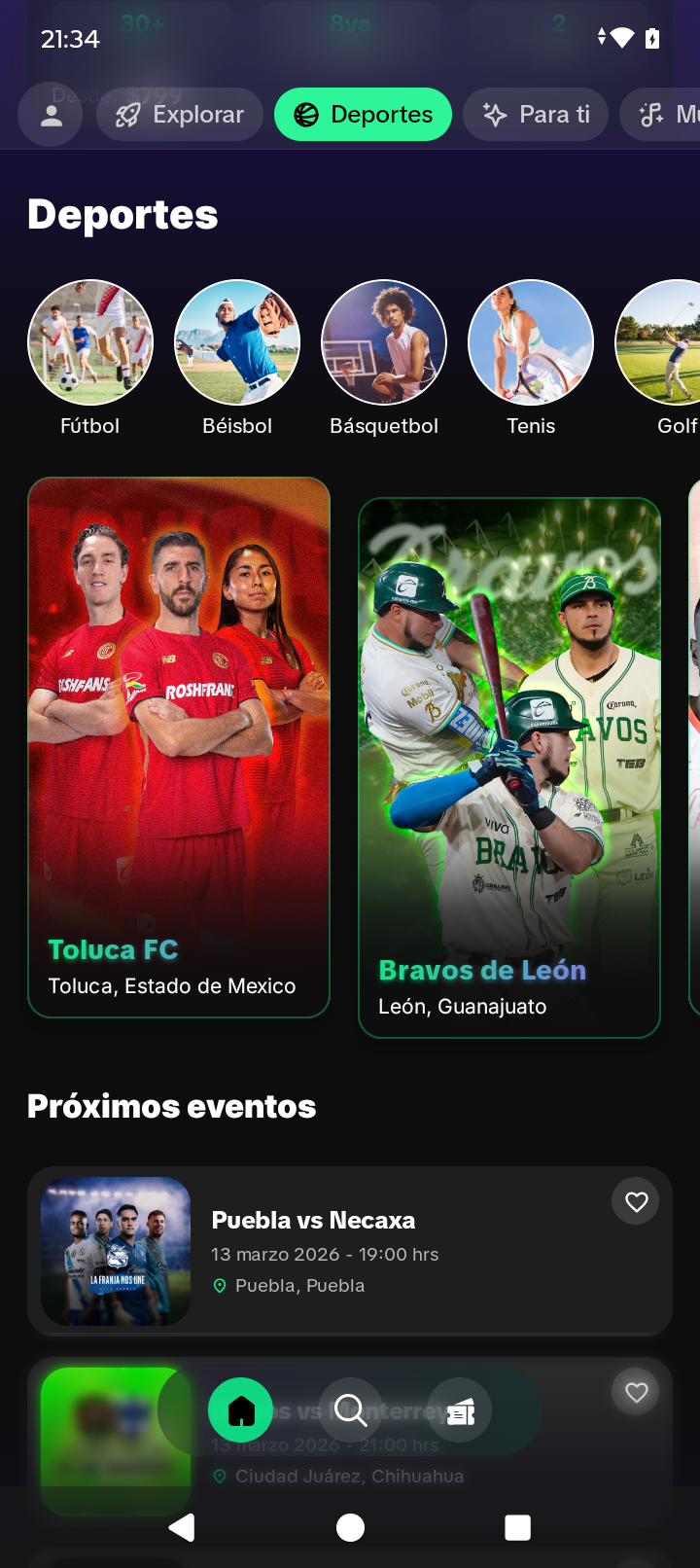Open the Puebla vs Necaxa event
700x1568 pixels.
coord(350,1251)
